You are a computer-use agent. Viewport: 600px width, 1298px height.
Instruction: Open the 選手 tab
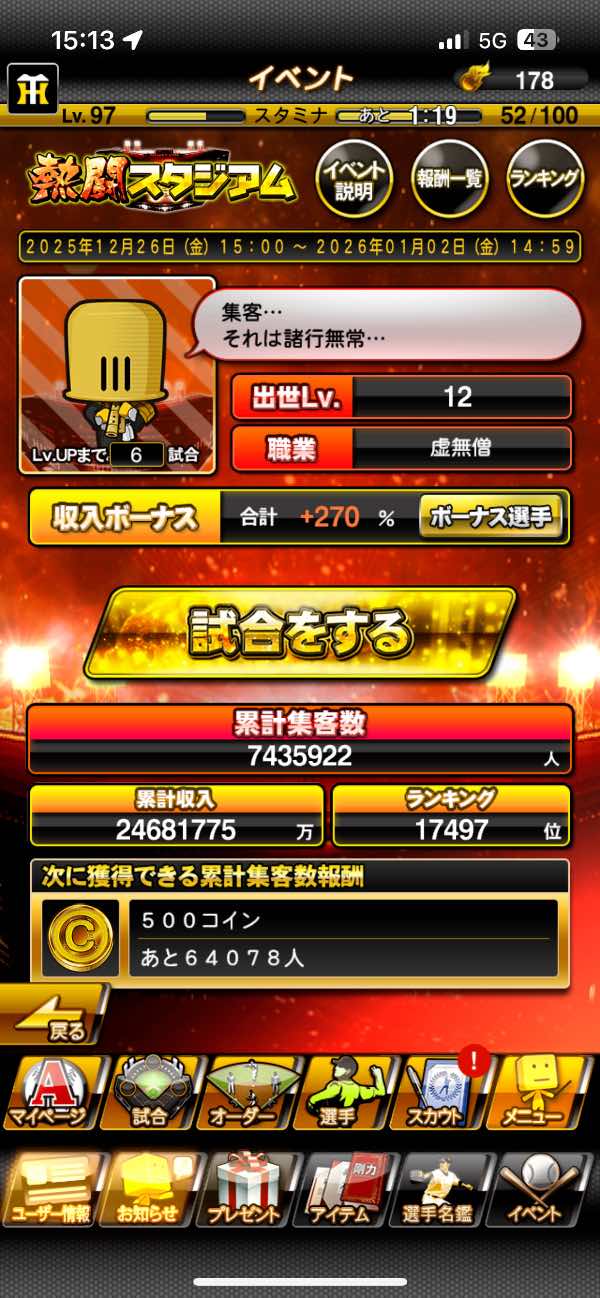[x=346, y=1094]
